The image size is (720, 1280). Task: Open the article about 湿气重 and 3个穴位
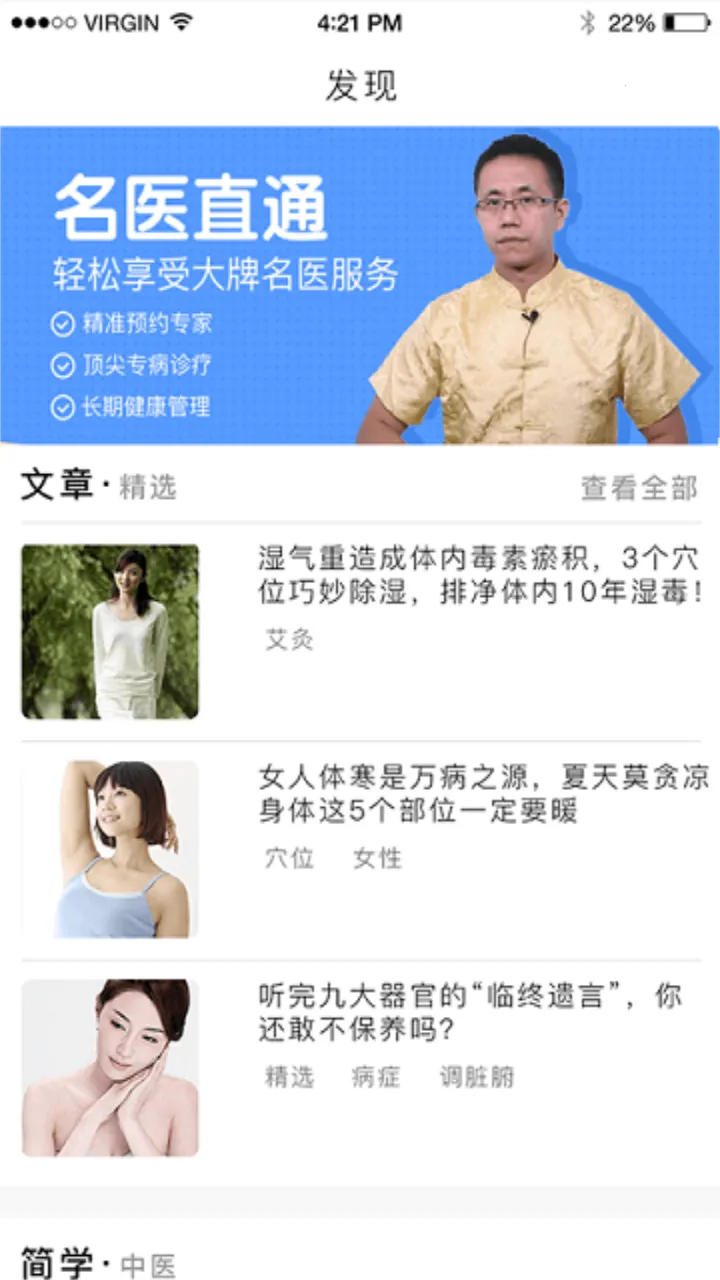[480, 575]
